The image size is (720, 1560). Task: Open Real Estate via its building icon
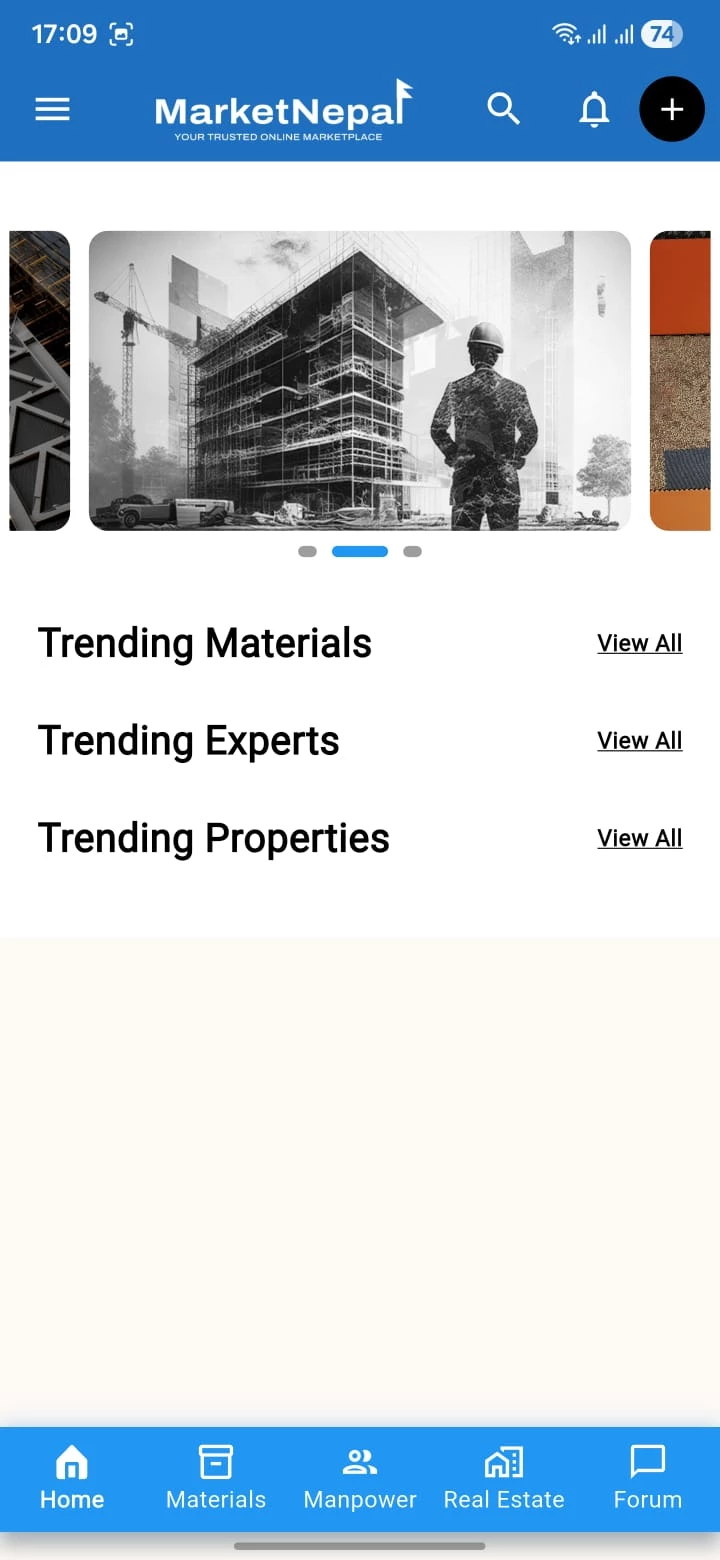click(x=503, y=1462)
